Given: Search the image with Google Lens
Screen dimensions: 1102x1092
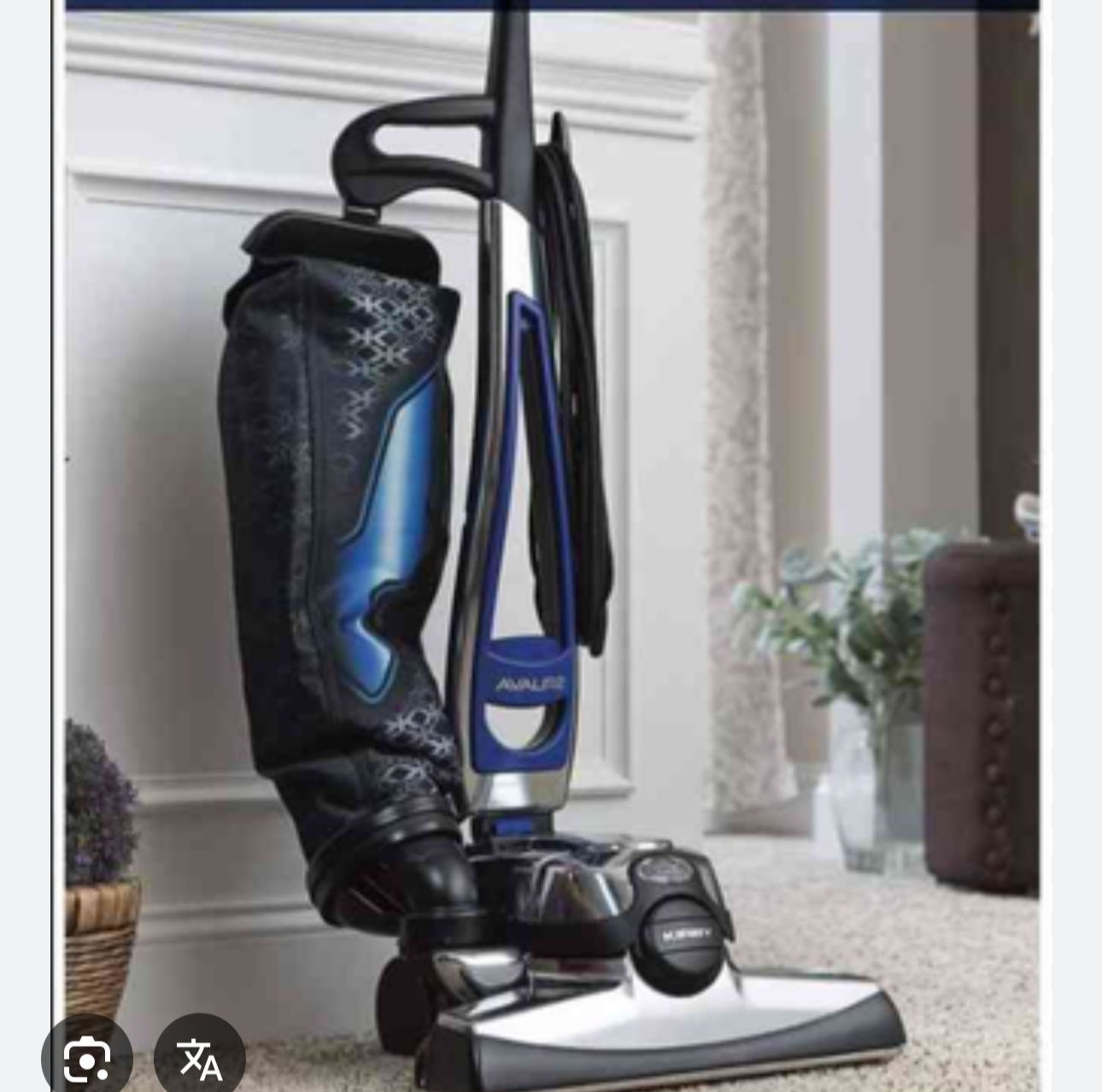Looking at the screenshot, I should point(86,1058).
